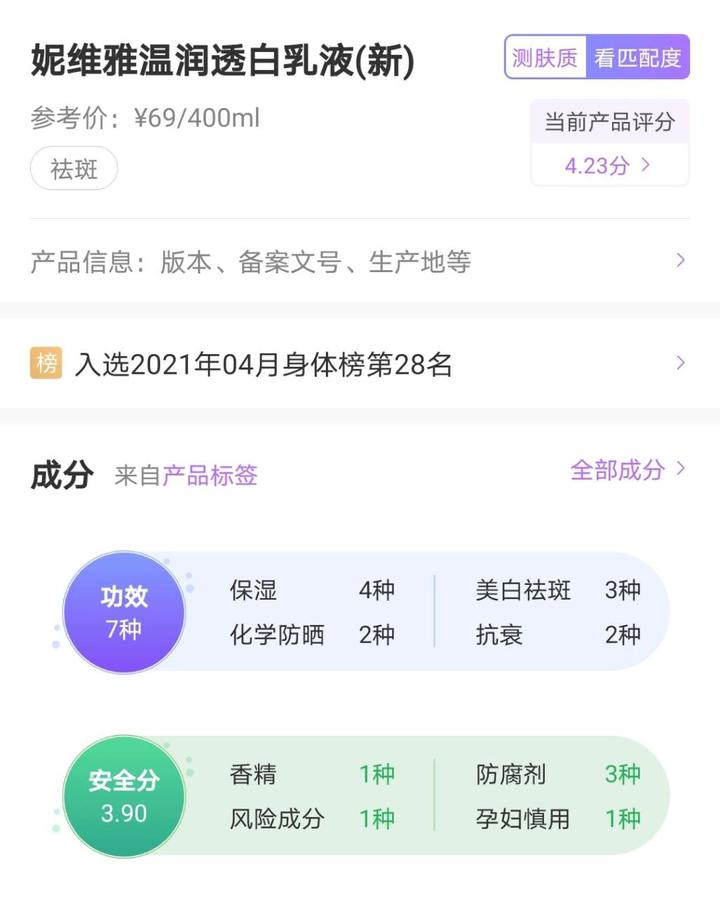Select the 安全分 3.90 safety score circle
The height and width of the screenshot is (897, 720).
pyautogui.click(x=123, y=796)
